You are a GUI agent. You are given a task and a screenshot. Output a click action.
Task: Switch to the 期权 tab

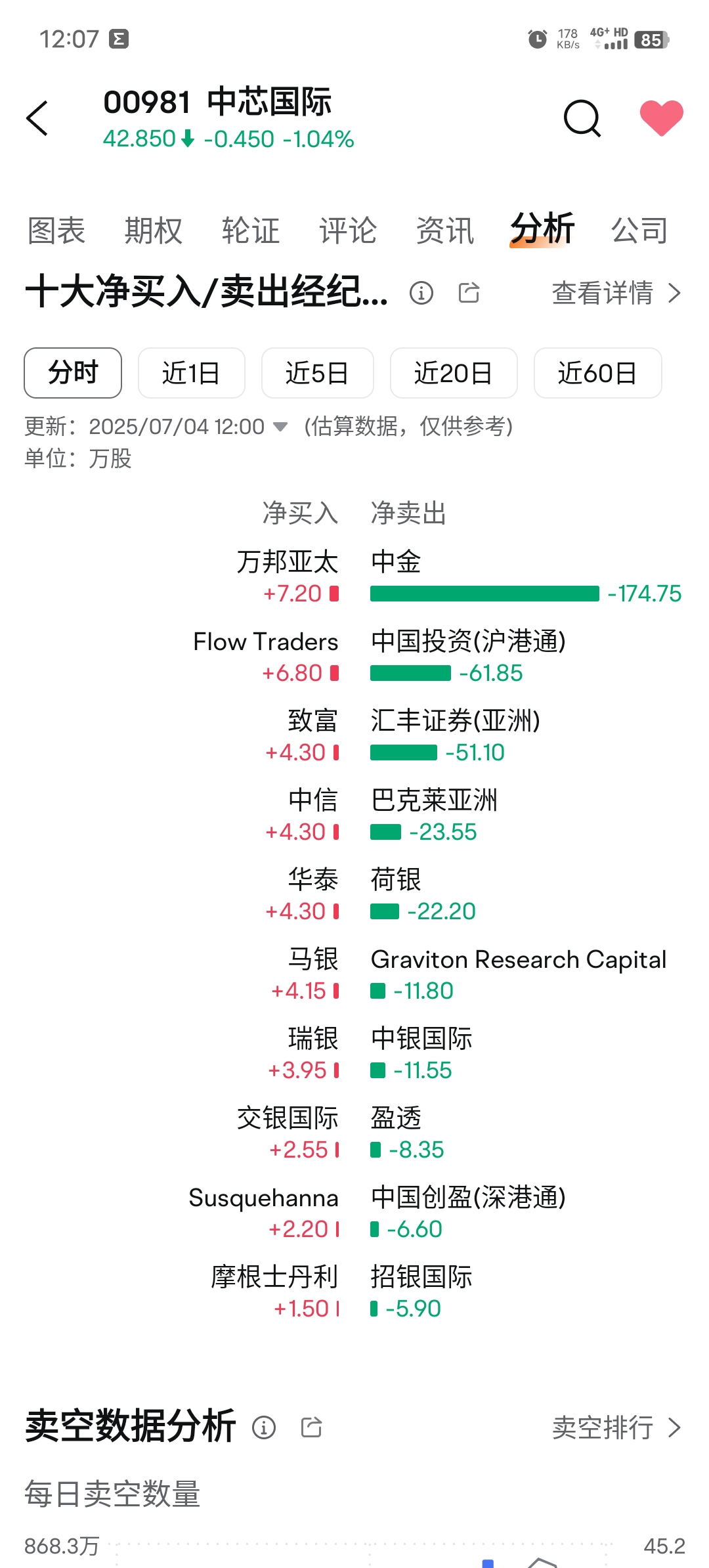pos(154,230)
